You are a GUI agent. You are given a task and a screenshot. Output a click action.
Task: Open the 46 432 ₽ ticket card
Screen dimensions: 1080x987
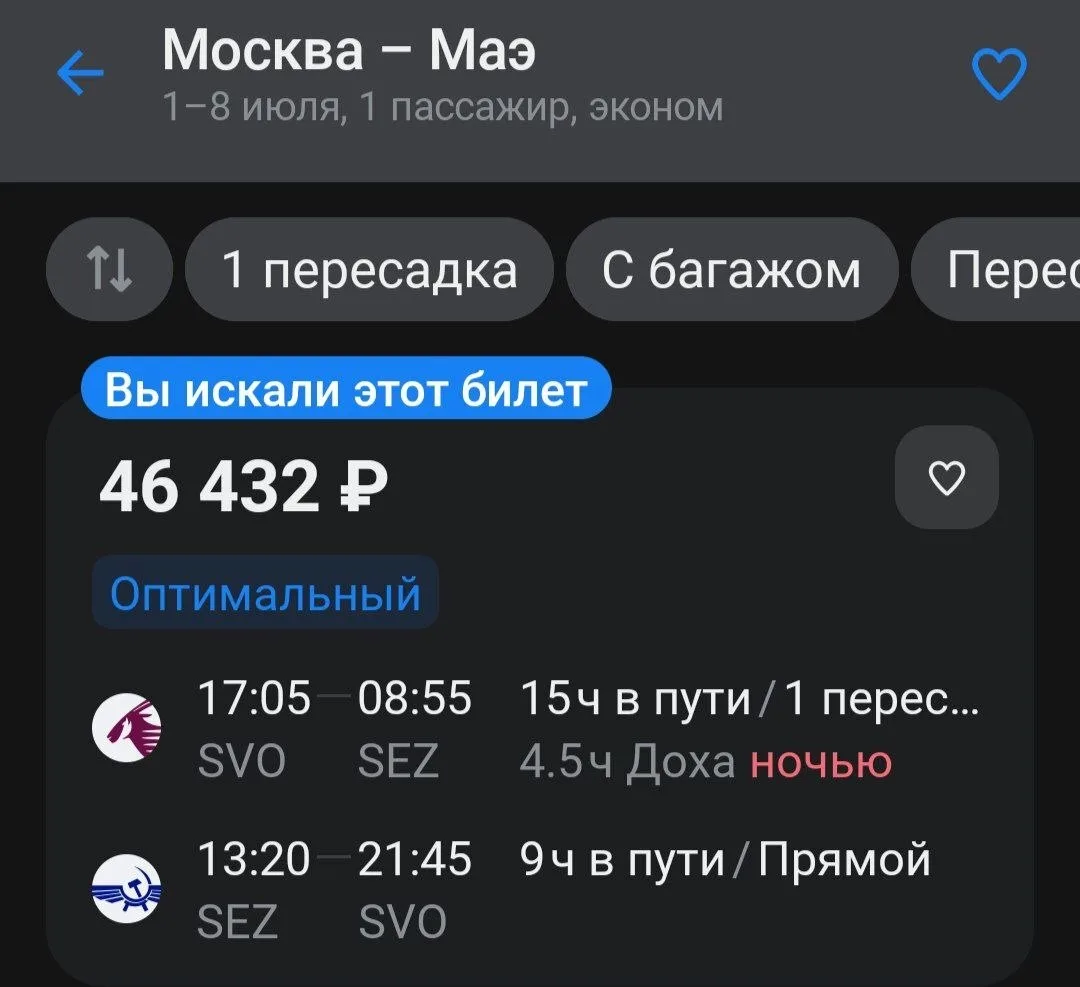click(x=539, y=687)
